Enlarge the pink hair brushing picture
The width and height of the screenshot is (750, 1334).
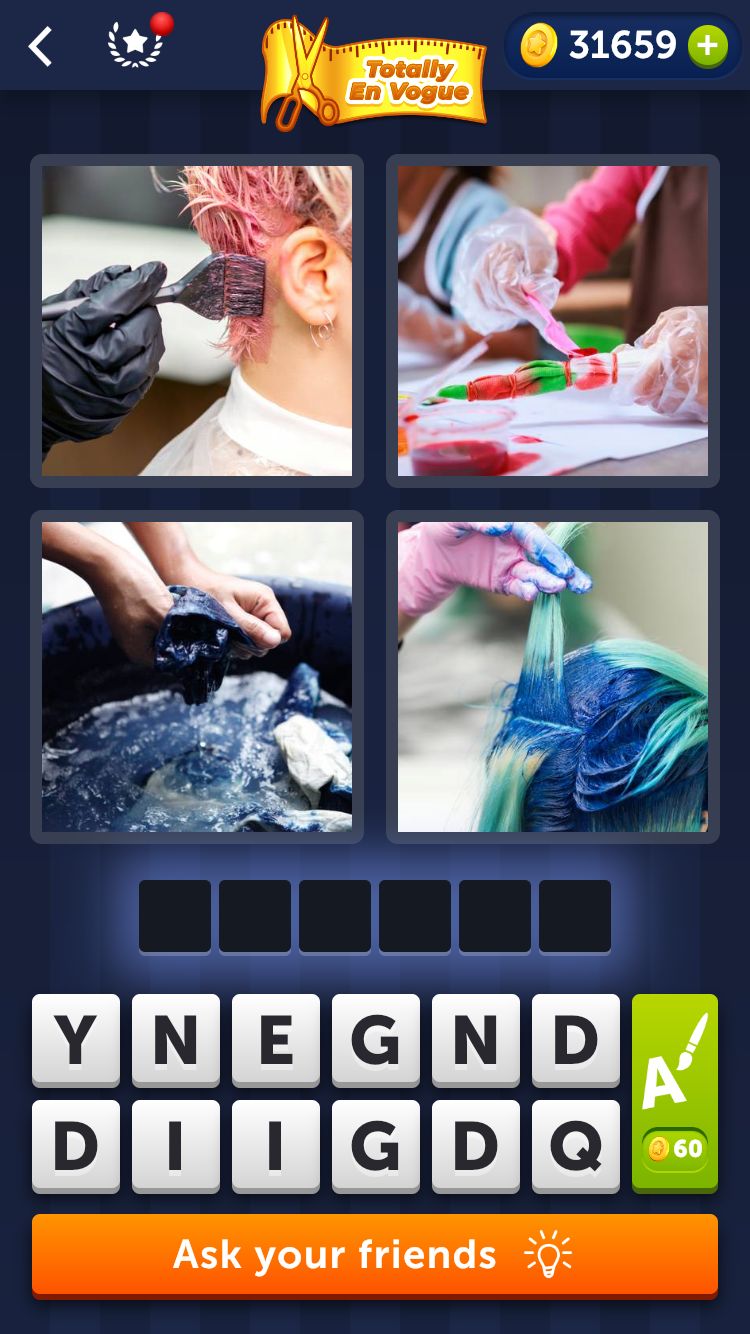click(x=197, y=321)
